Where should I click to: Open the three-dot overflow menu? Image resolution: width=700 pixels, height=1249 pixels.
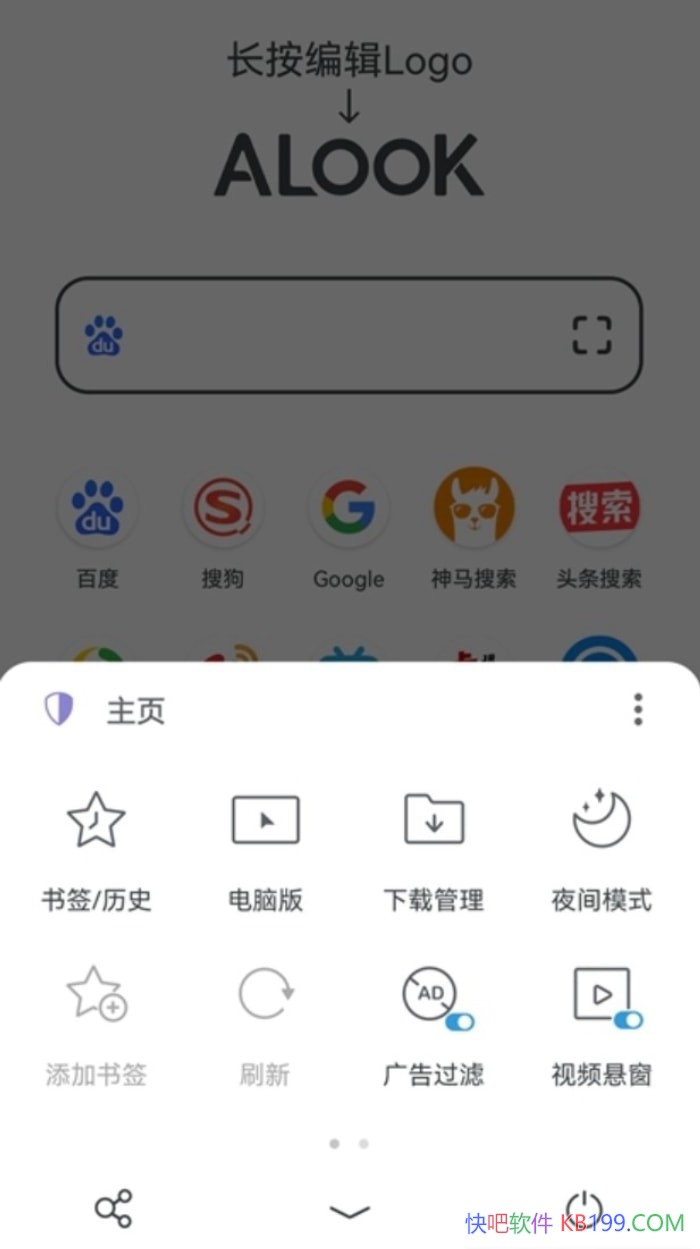click(x=638, y=709)
